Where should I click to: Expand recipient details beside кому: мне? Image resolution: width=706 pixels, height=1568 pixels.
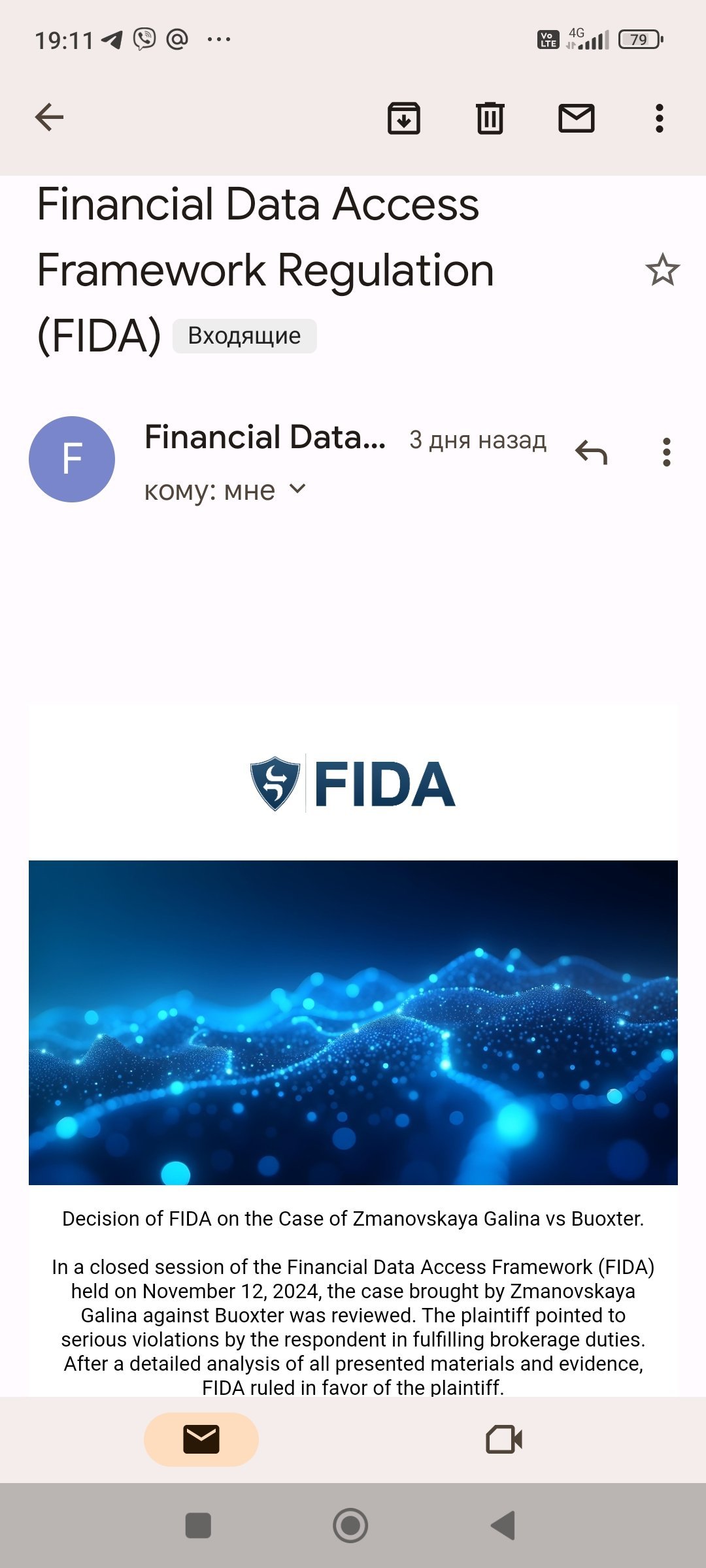pyautogui.click(x=297, y=489)
